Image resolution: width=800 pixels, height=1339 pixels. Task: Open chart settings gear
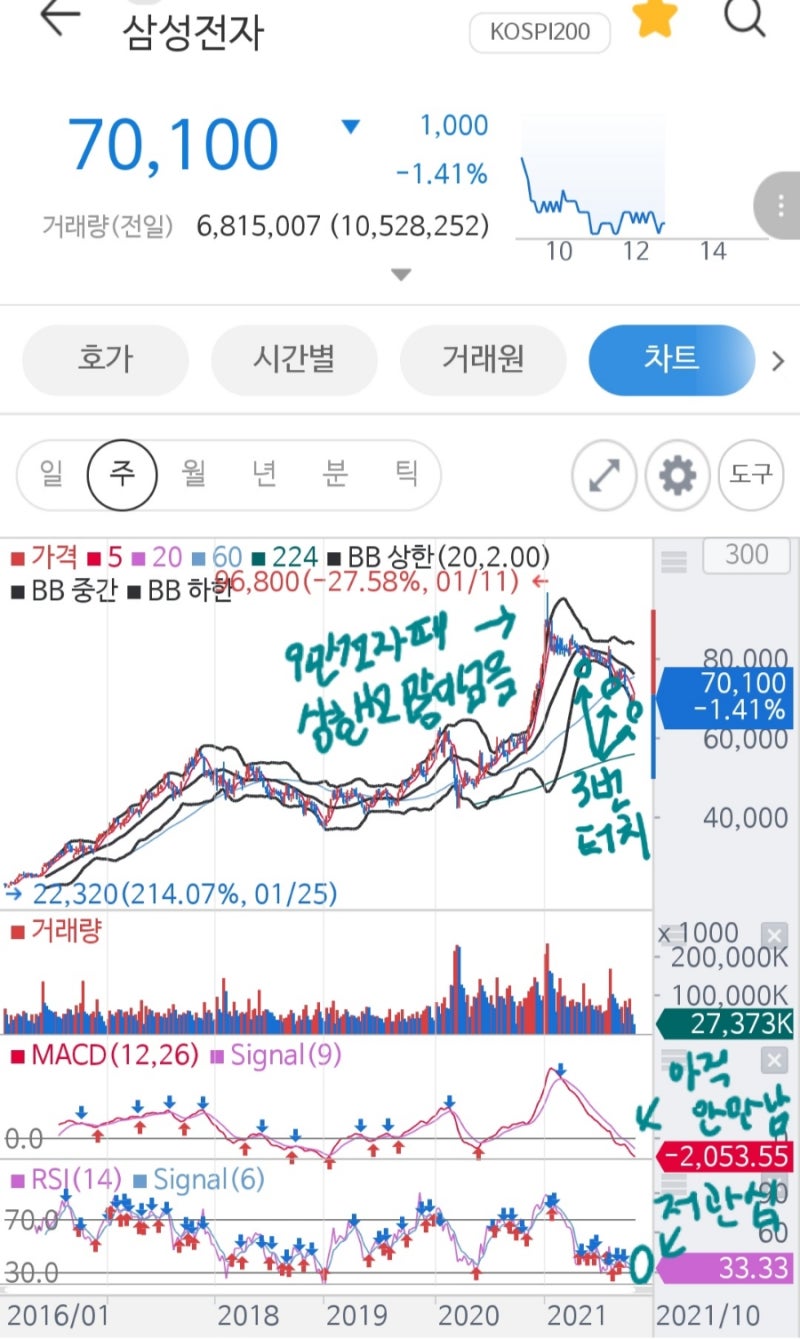677,476
